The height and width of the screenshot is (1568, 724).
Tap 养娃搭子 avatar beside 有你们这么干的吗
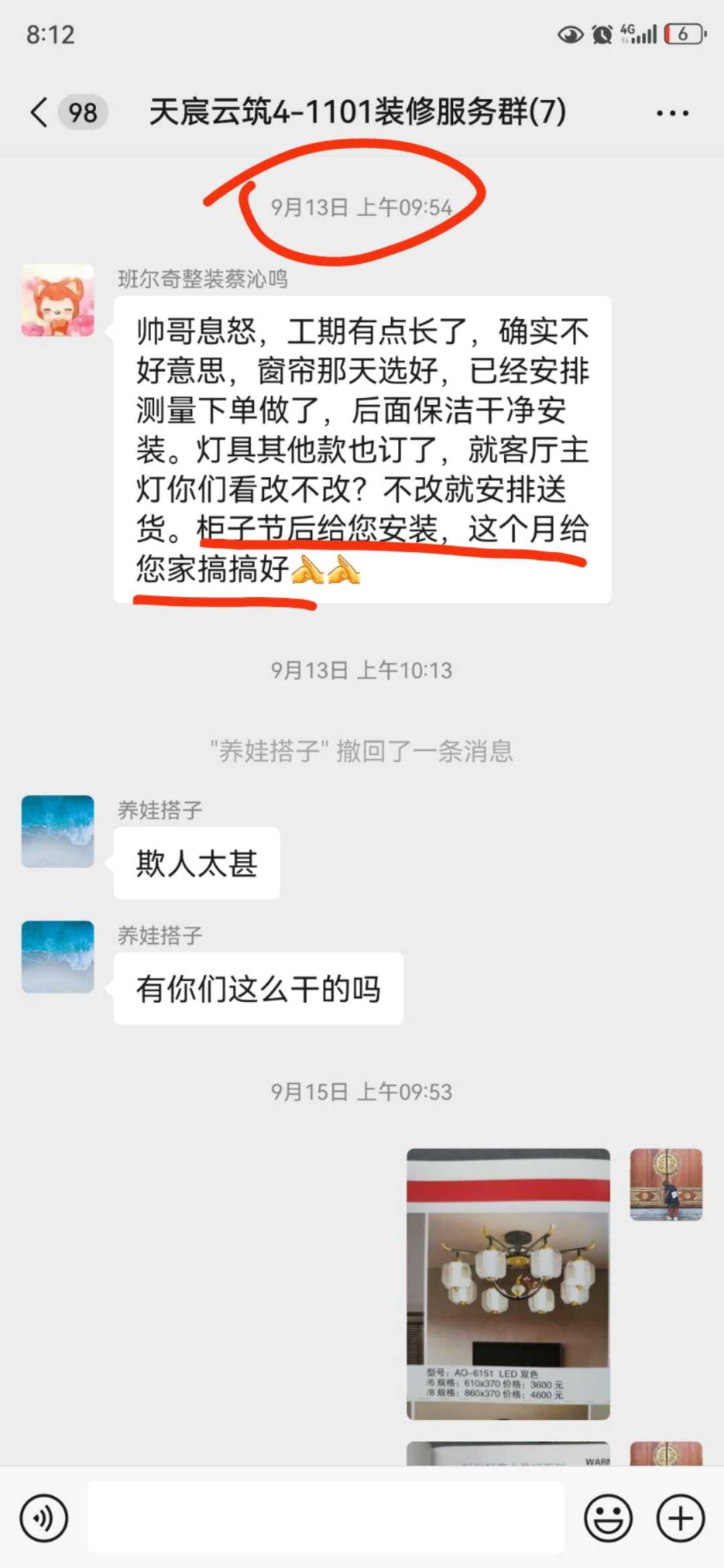pyautogui.click(x=58, y=957)
